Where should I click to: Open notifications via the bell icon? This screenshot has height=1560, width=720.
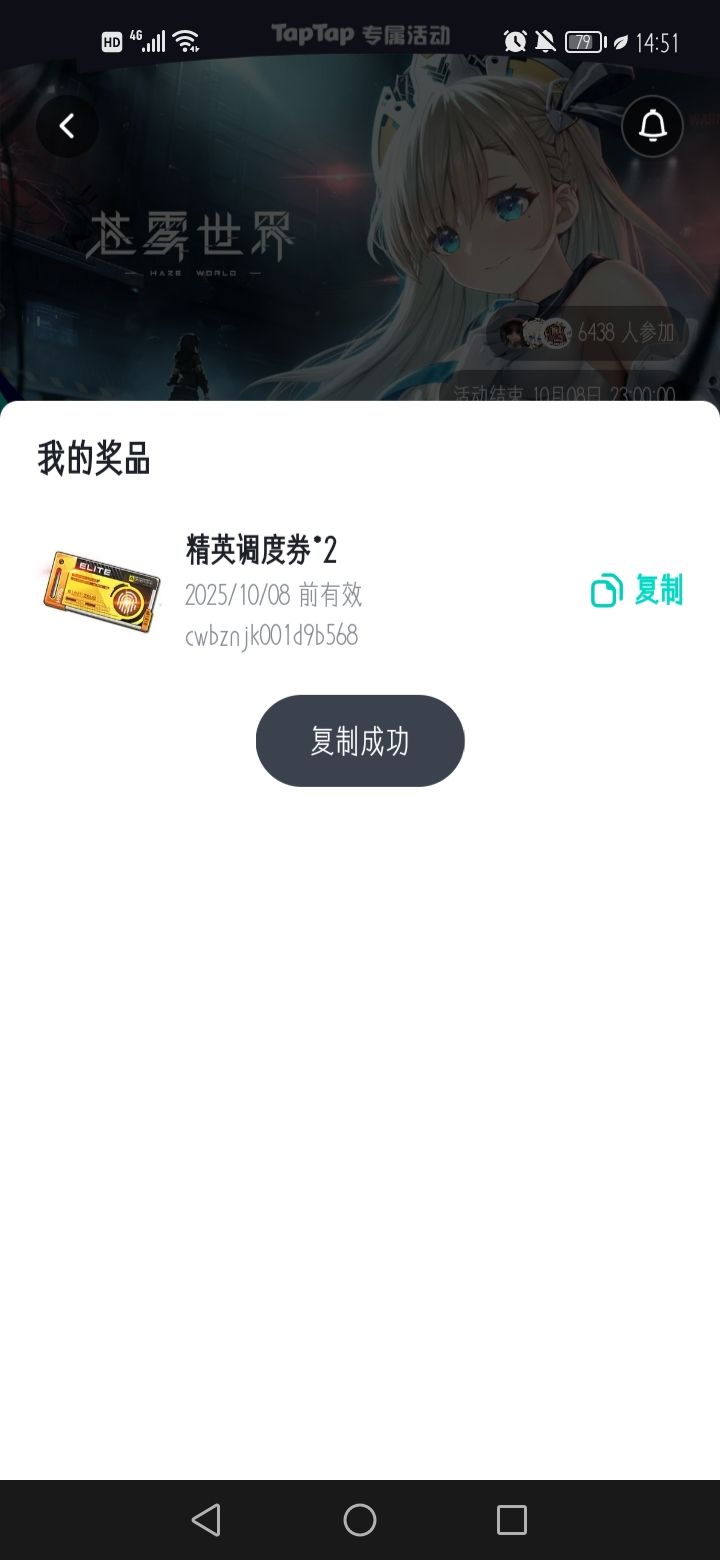coord(652,126)
